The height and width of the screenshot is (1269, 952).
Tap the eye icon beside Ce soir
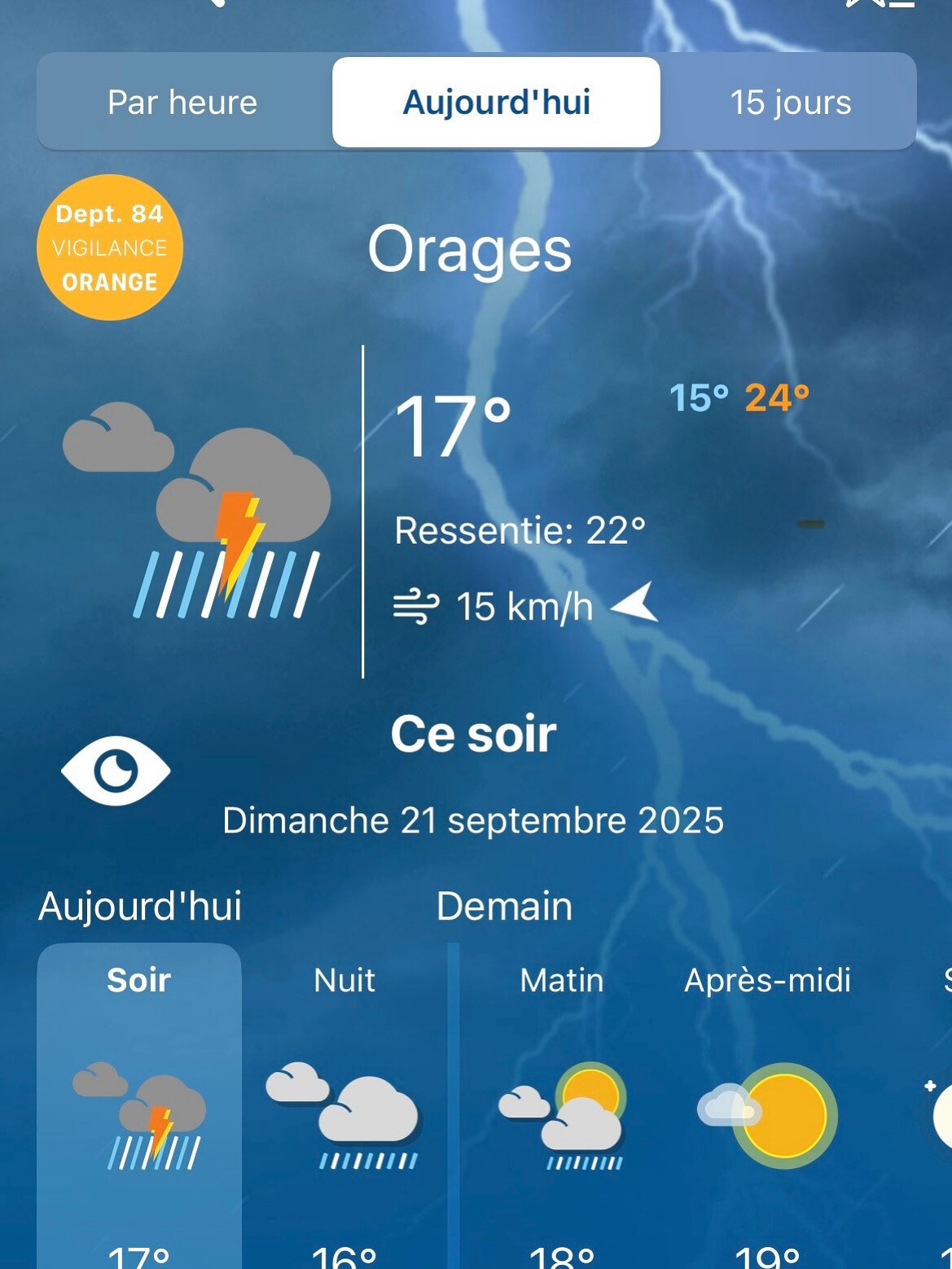(x=116, y=771)
